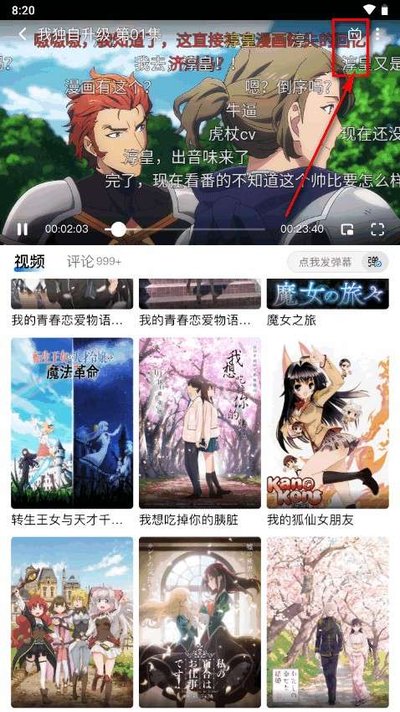Toggle the 弹 danmaku switch
This screenshot has width=400, height=712.
point(375,262)
